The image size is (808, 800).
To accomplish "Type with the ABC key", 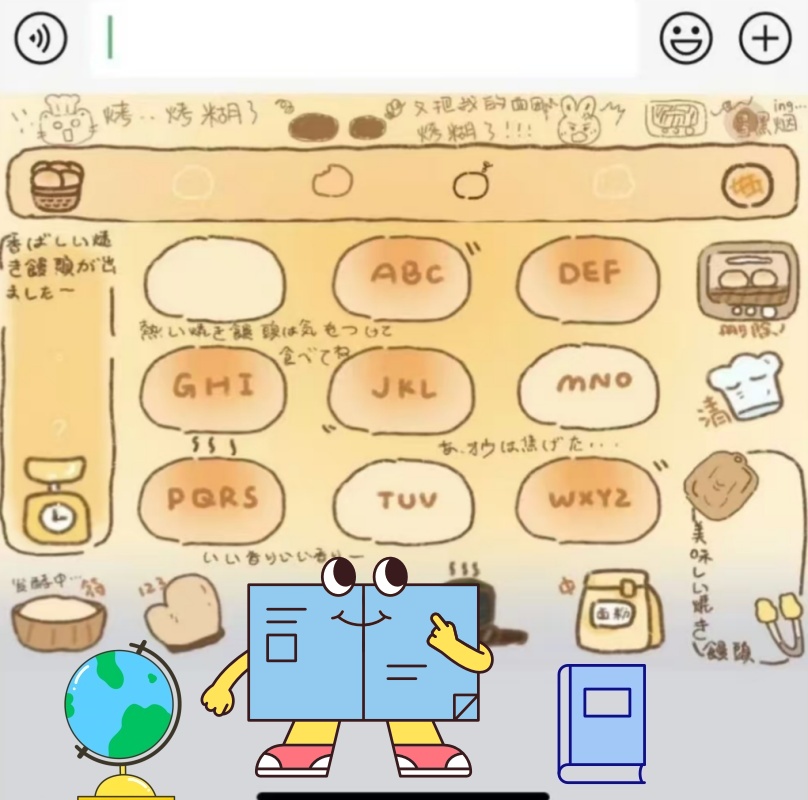I will (403, 273).
